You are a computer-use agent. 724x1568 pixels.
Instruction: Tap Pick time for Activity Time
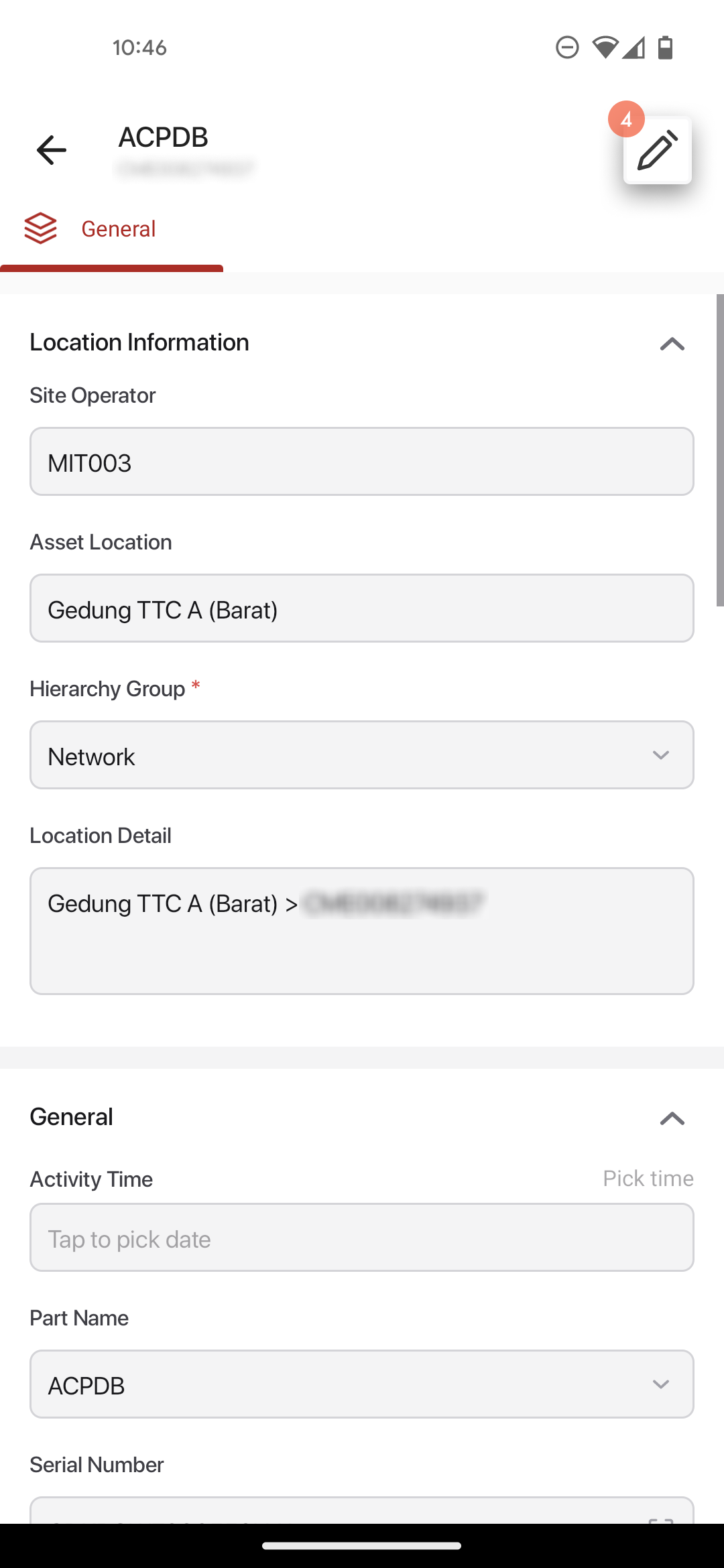point(648,1179)
